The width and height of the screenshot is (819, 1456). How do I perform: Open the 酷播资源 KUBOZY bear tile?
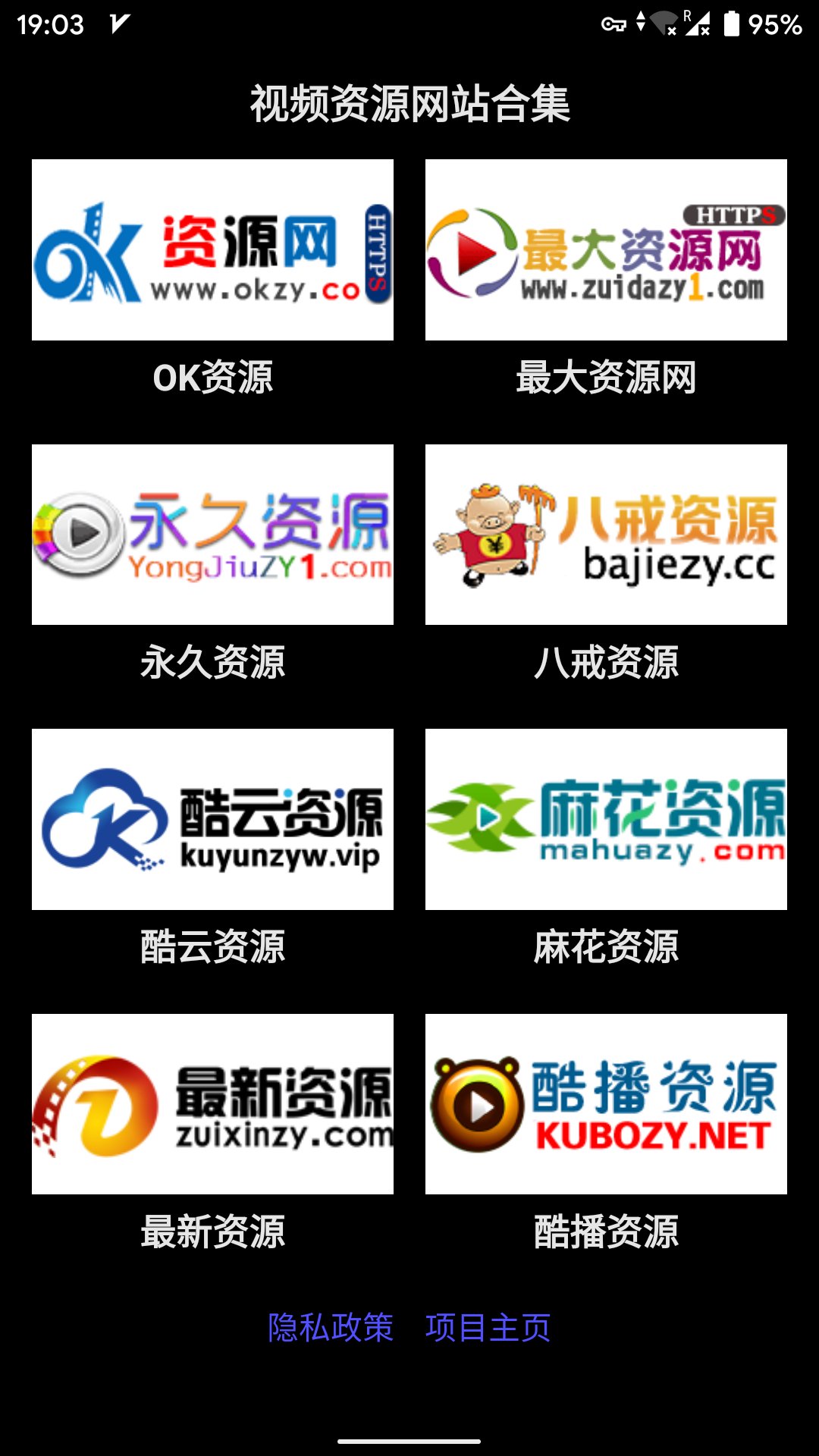pyautogui.click(x=606, y=1103)
